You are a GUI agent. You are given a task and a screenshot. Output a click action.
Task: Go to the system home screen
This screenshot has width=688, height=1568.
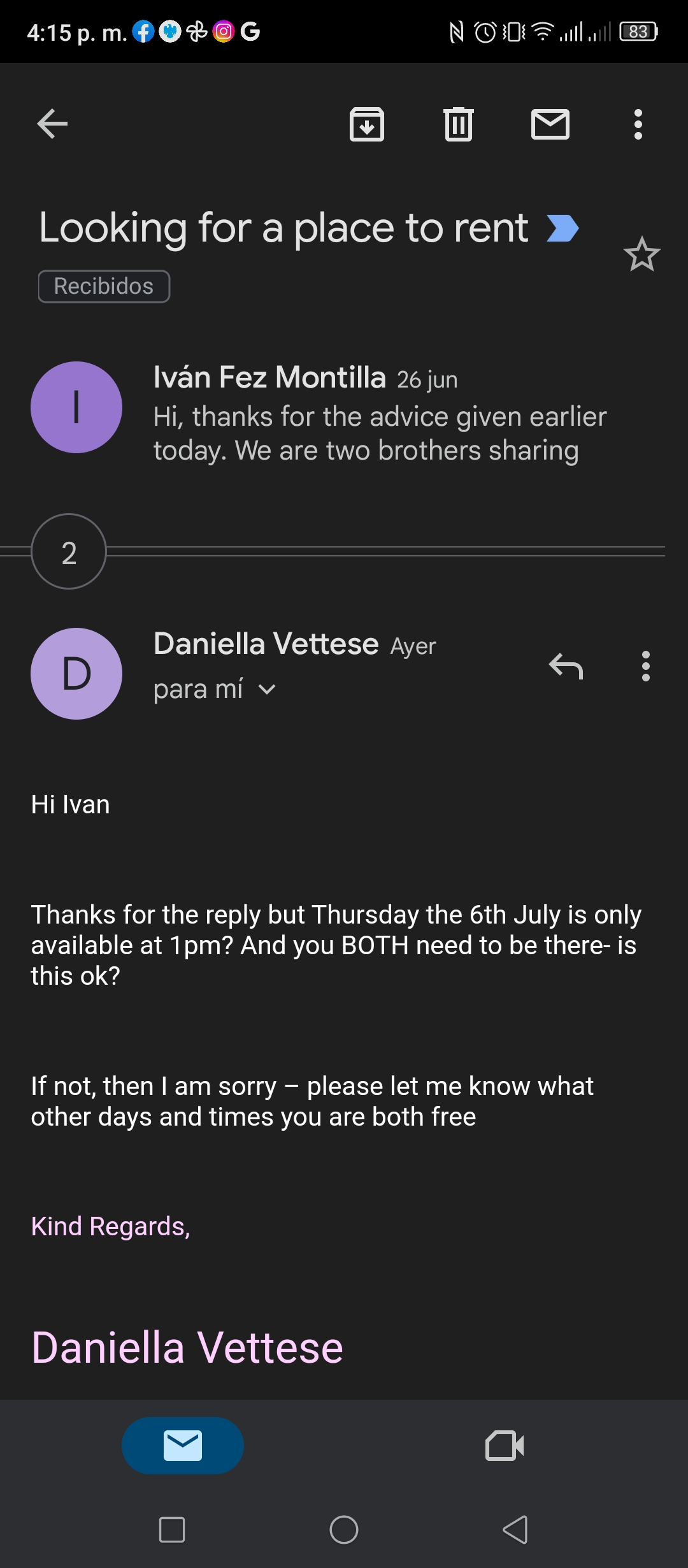(x=344, y=1529)
